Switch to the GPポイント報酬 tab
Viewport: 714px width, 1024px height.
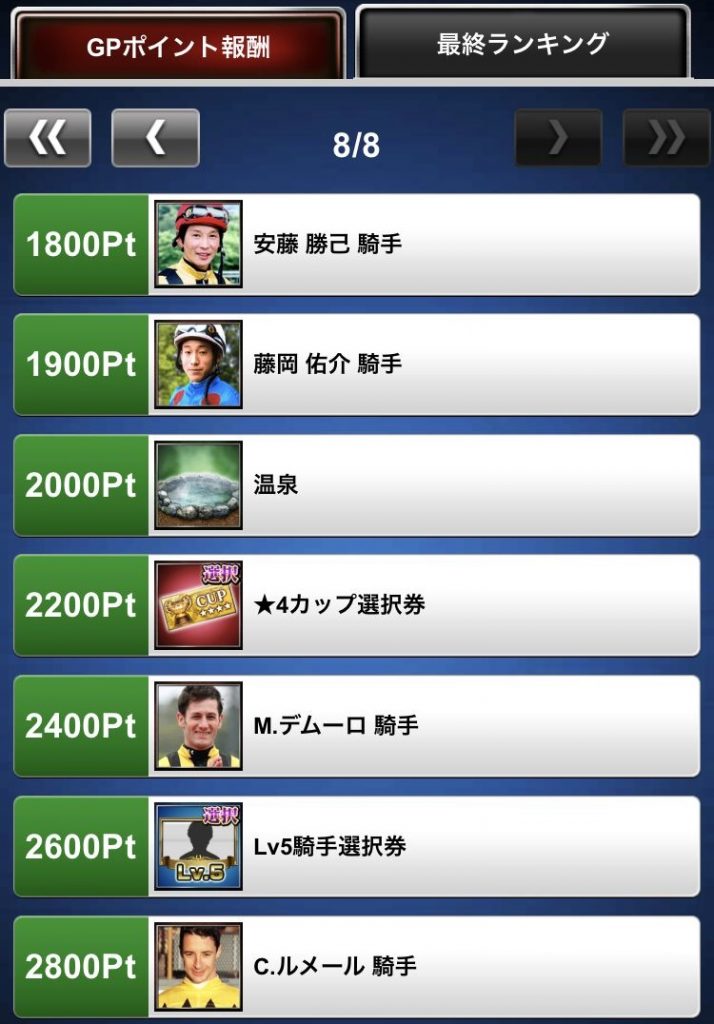(178, 46)
